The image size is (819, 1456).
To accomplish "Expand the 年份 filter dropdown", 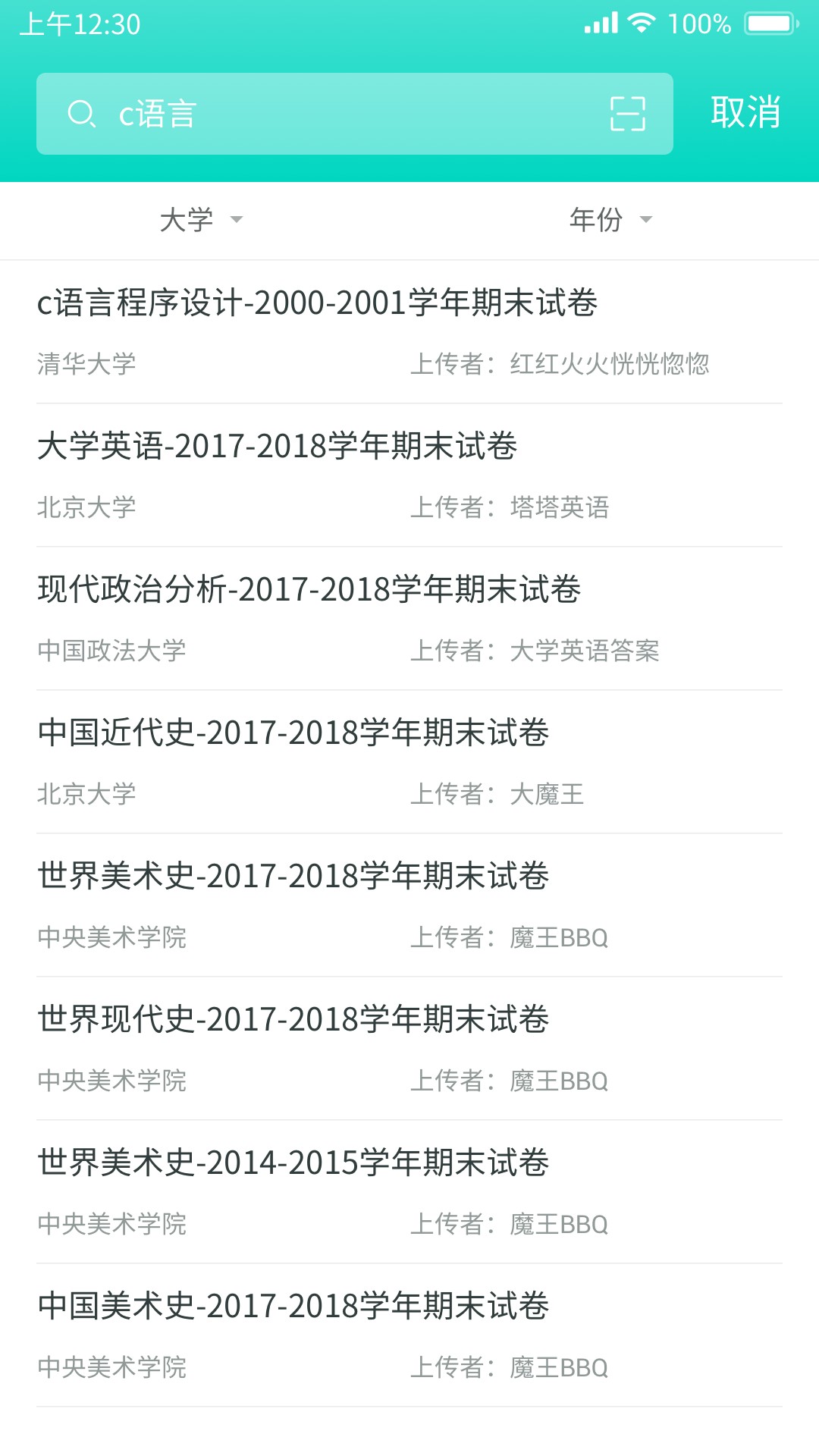I will click(x=599, y=220).
